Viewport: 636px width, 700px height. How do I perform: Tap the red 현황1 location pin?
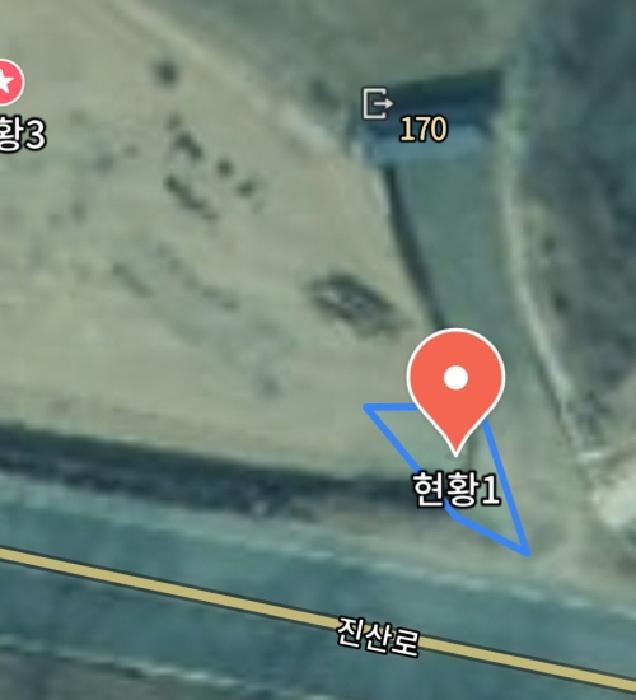pos(456,381)
